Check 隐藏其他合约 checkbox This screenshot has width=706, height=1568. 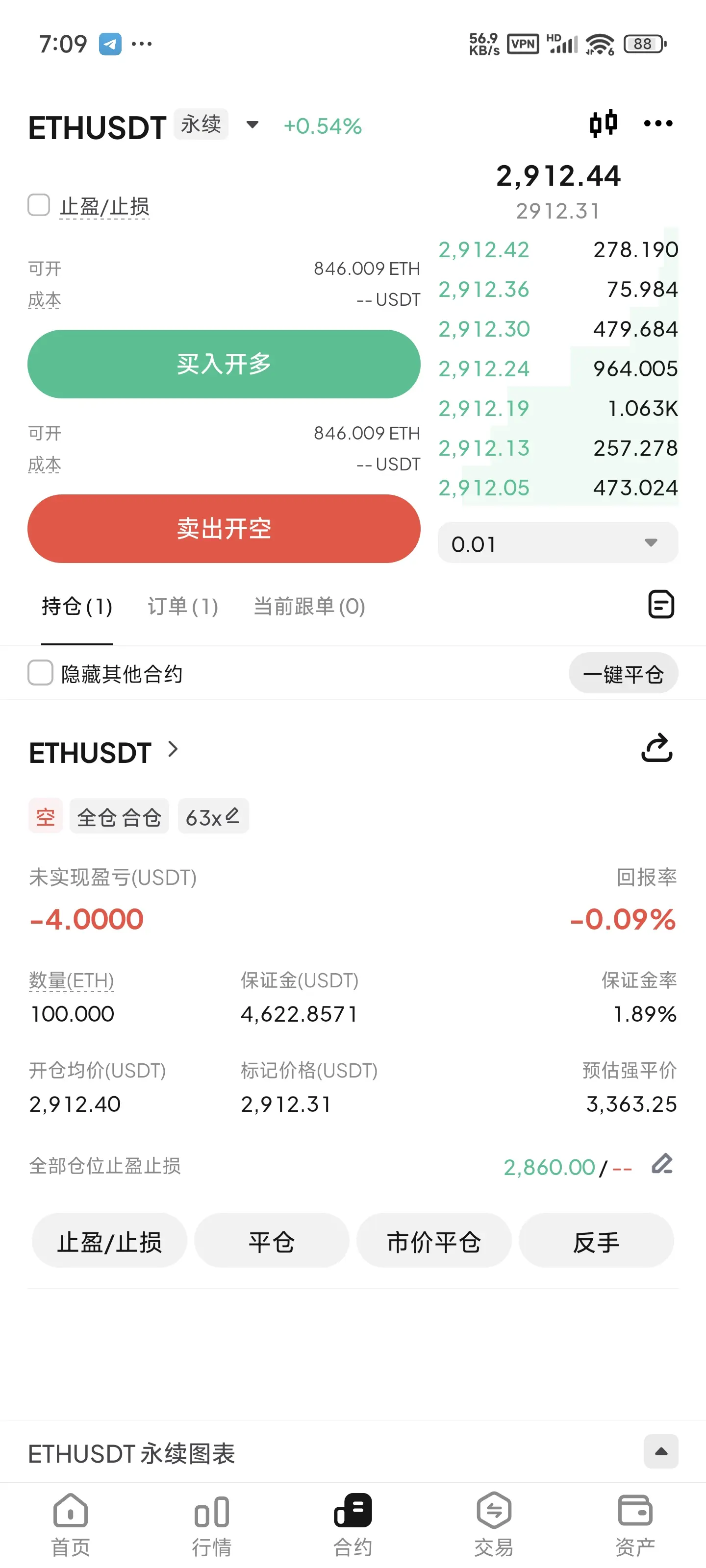pyautogui.click(x=41, y=673)
